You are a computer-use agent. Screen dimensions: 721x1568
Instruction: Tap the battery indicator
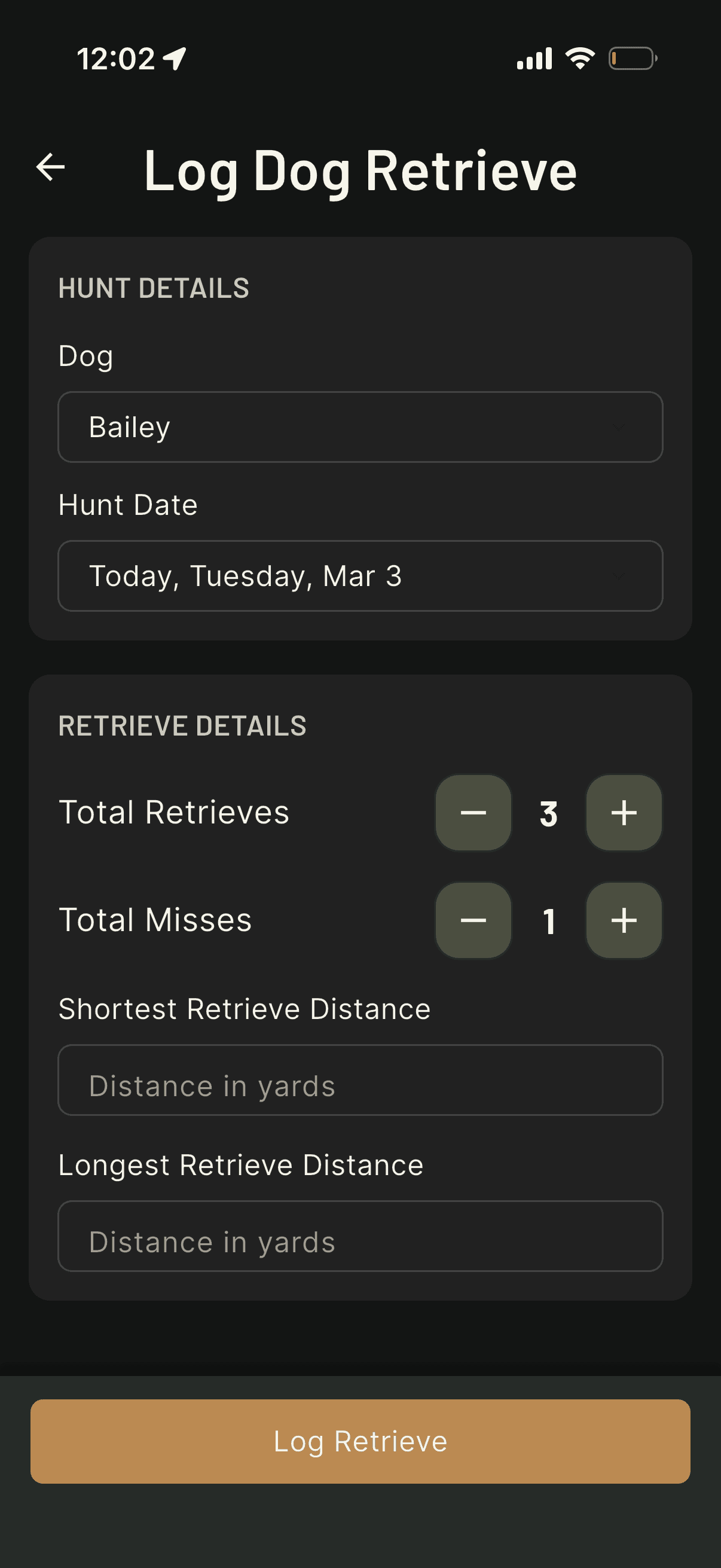coord(633,58)
